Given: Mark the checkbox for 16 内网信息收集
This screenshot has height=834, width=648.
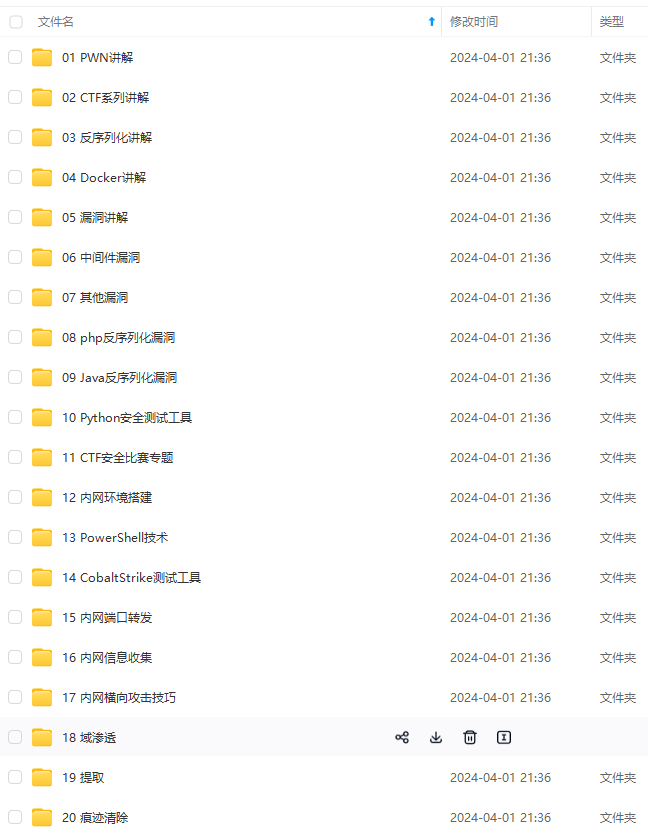Looking at the screenshot, I should click(15, 657).
